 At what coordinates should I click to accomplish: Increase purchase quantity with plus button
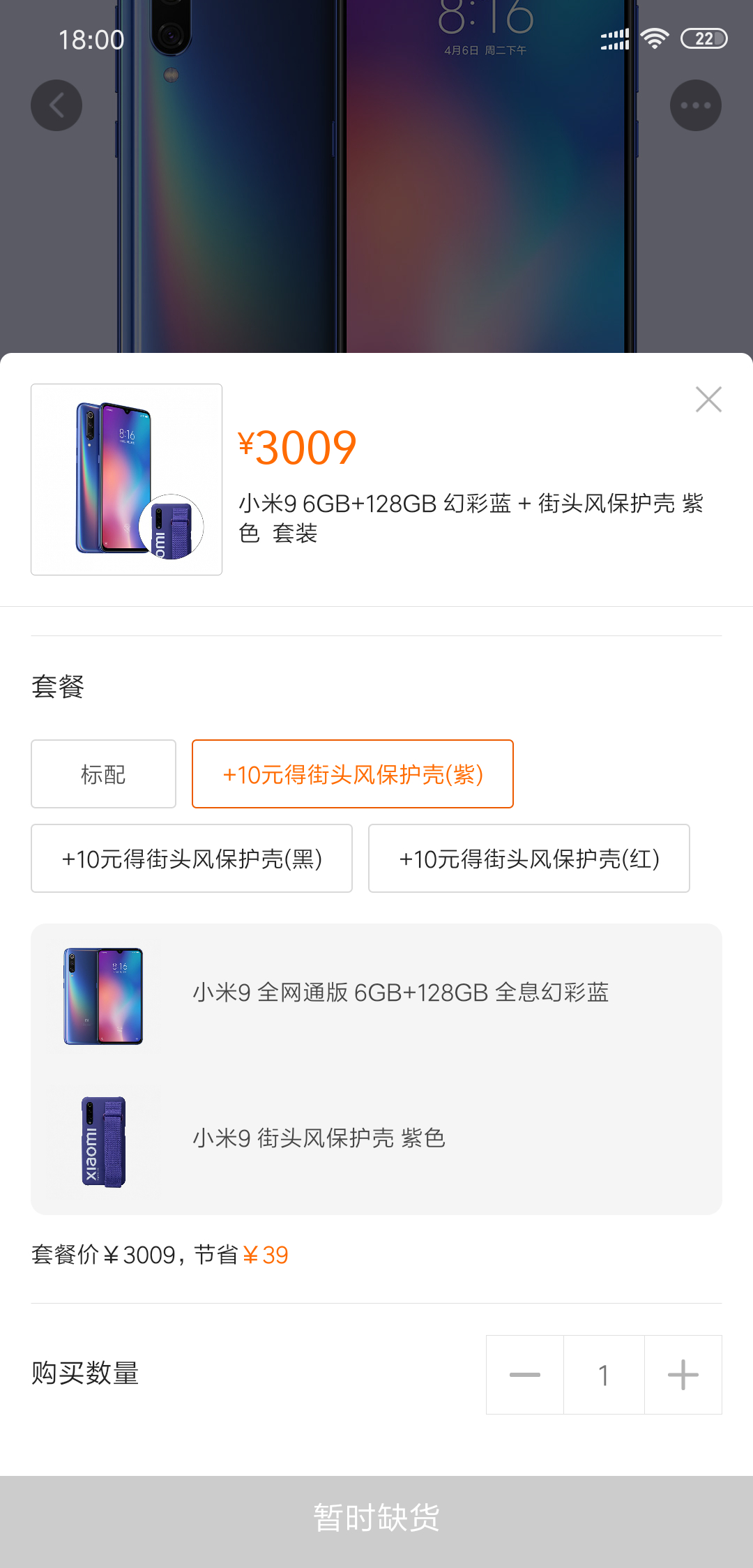[x=683, y=1375]
